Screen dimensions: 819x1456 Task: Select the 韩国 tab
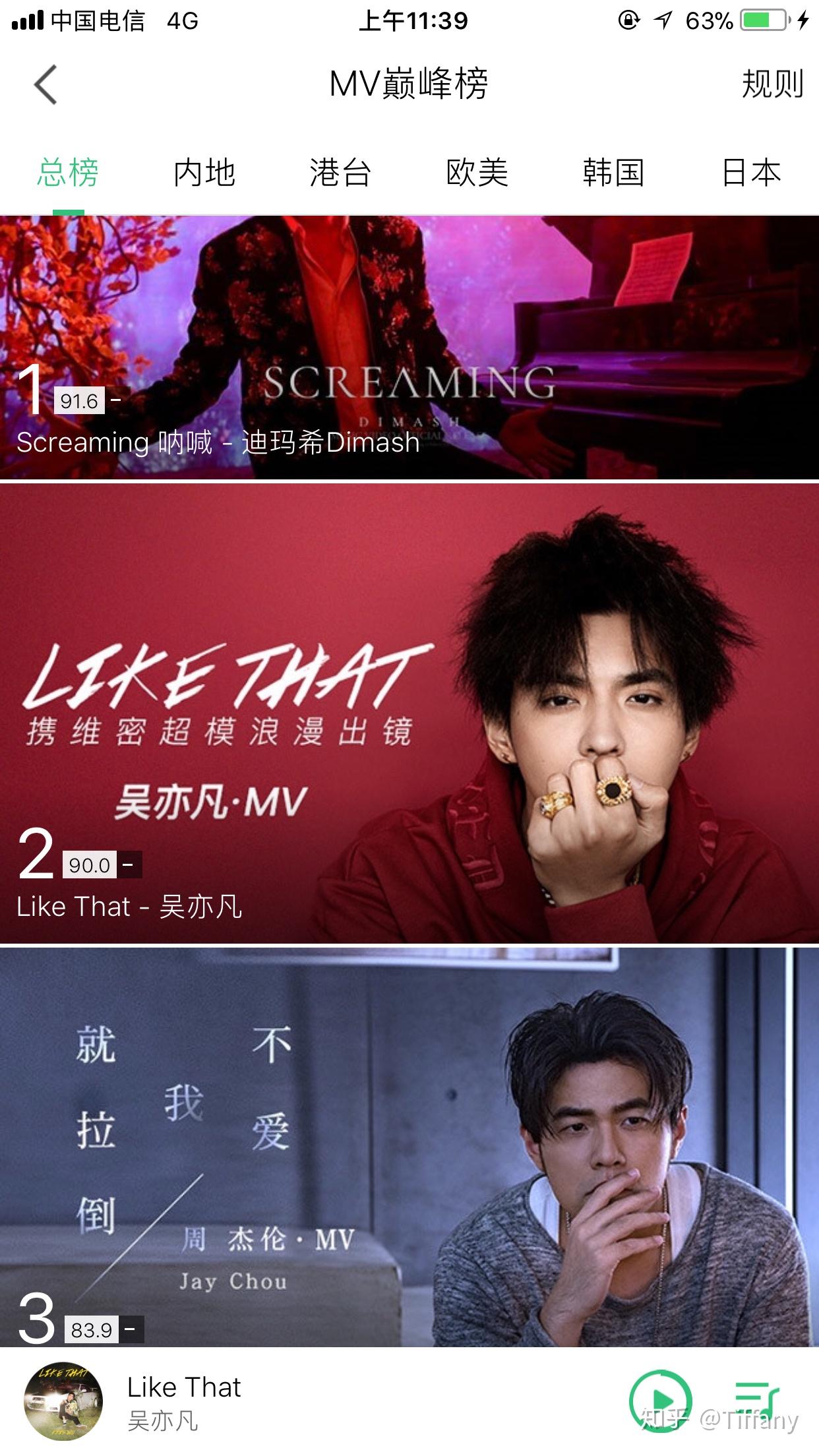(614, 173)
